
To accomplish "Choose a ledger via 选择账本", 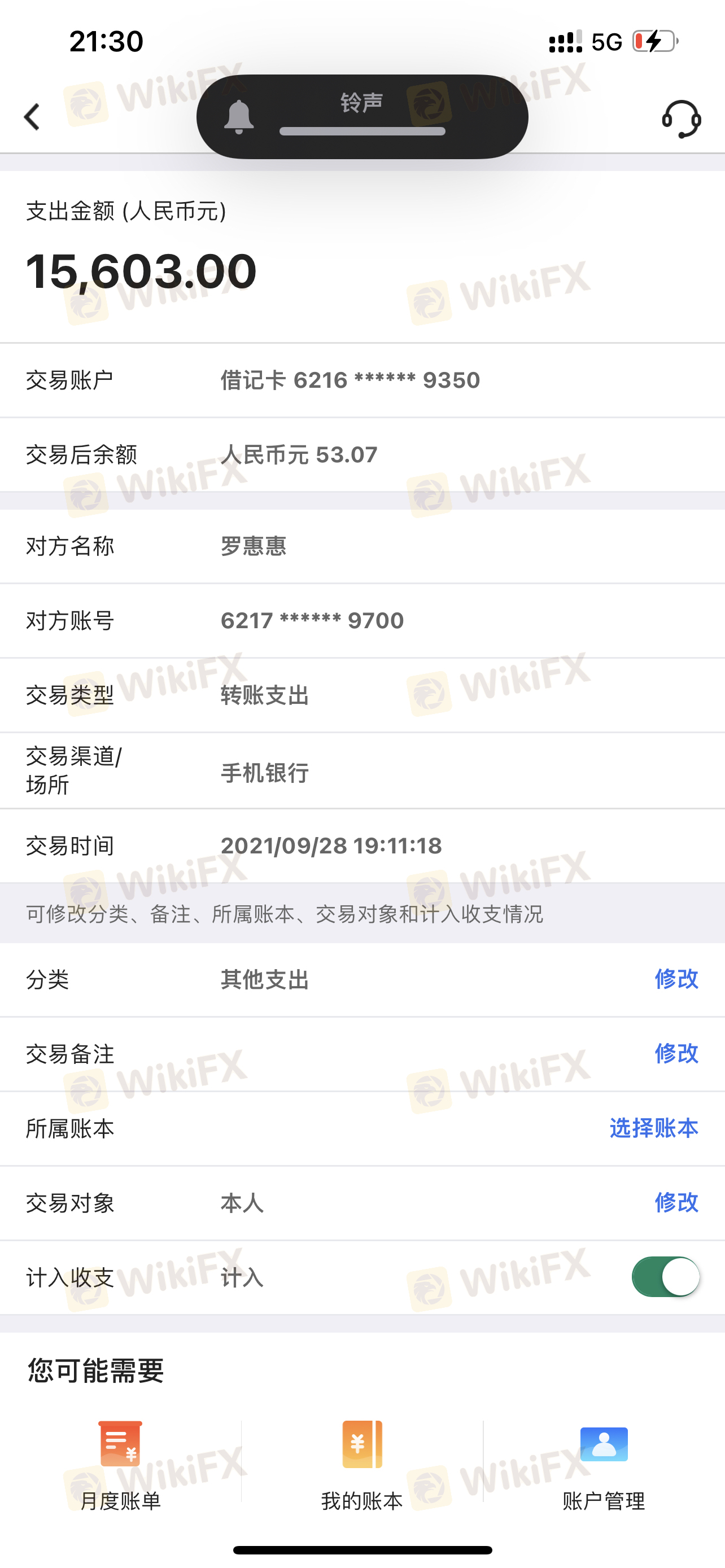I will click(x=654, y=1128).
